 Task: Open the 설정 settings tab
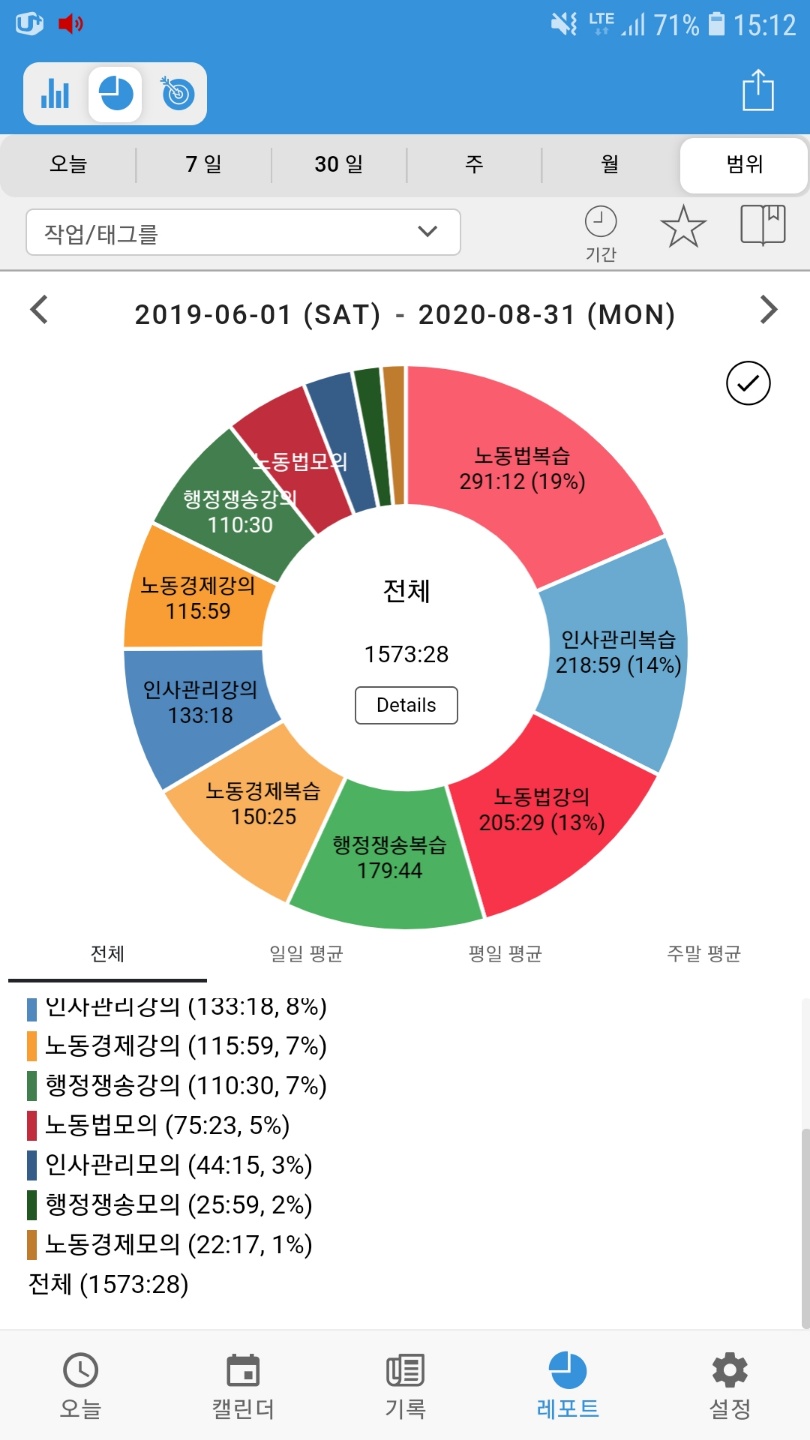tap(729, 1385)
